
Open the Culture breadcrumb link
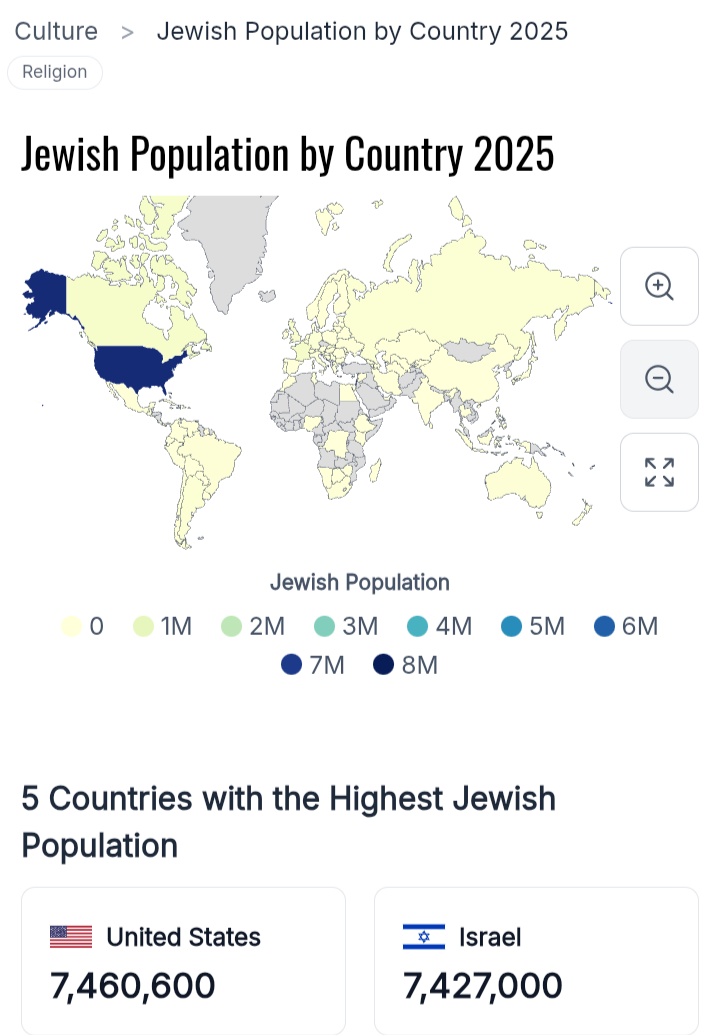coord(56,31)
